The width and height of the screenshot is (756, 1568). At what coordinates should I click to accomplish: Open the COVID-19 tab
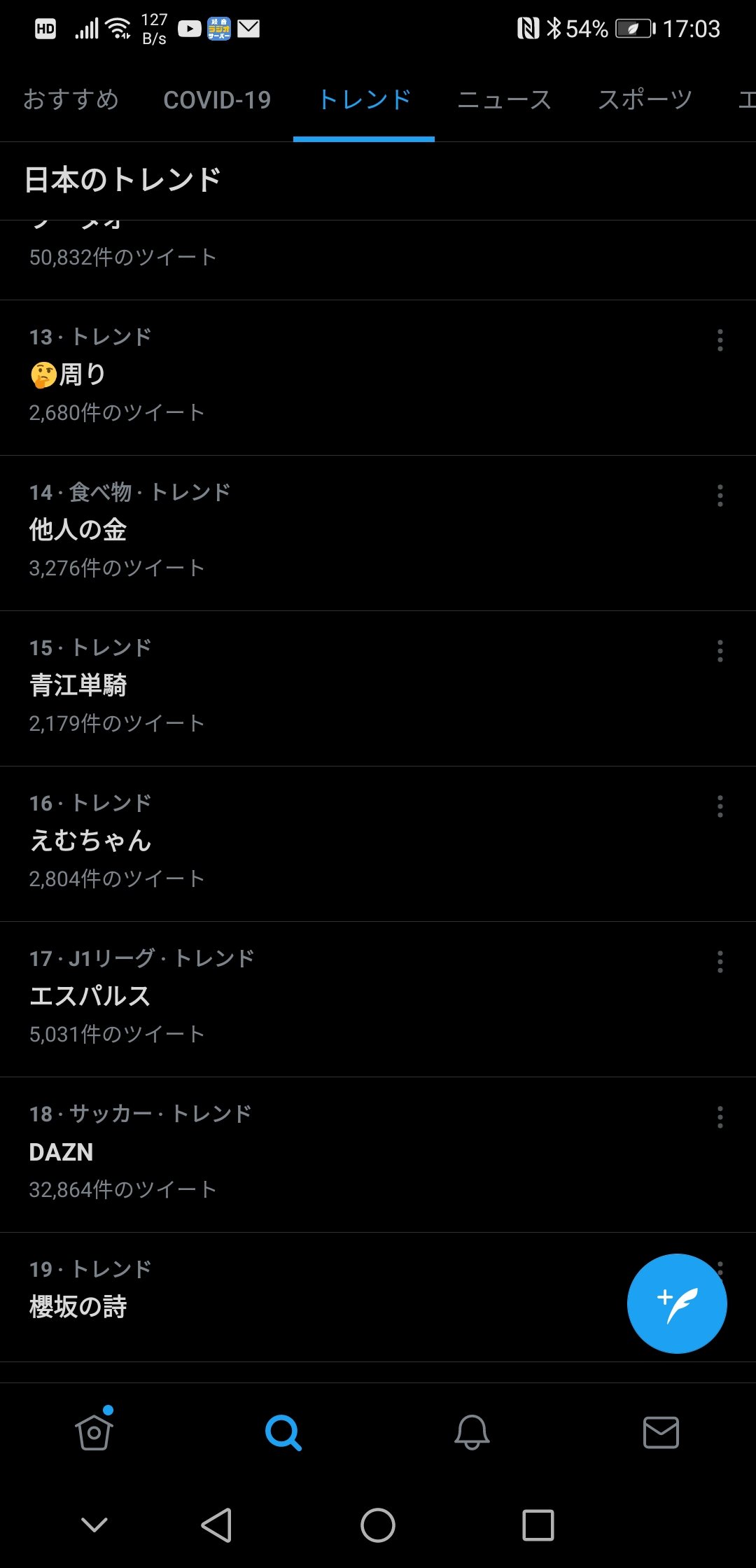217,100
